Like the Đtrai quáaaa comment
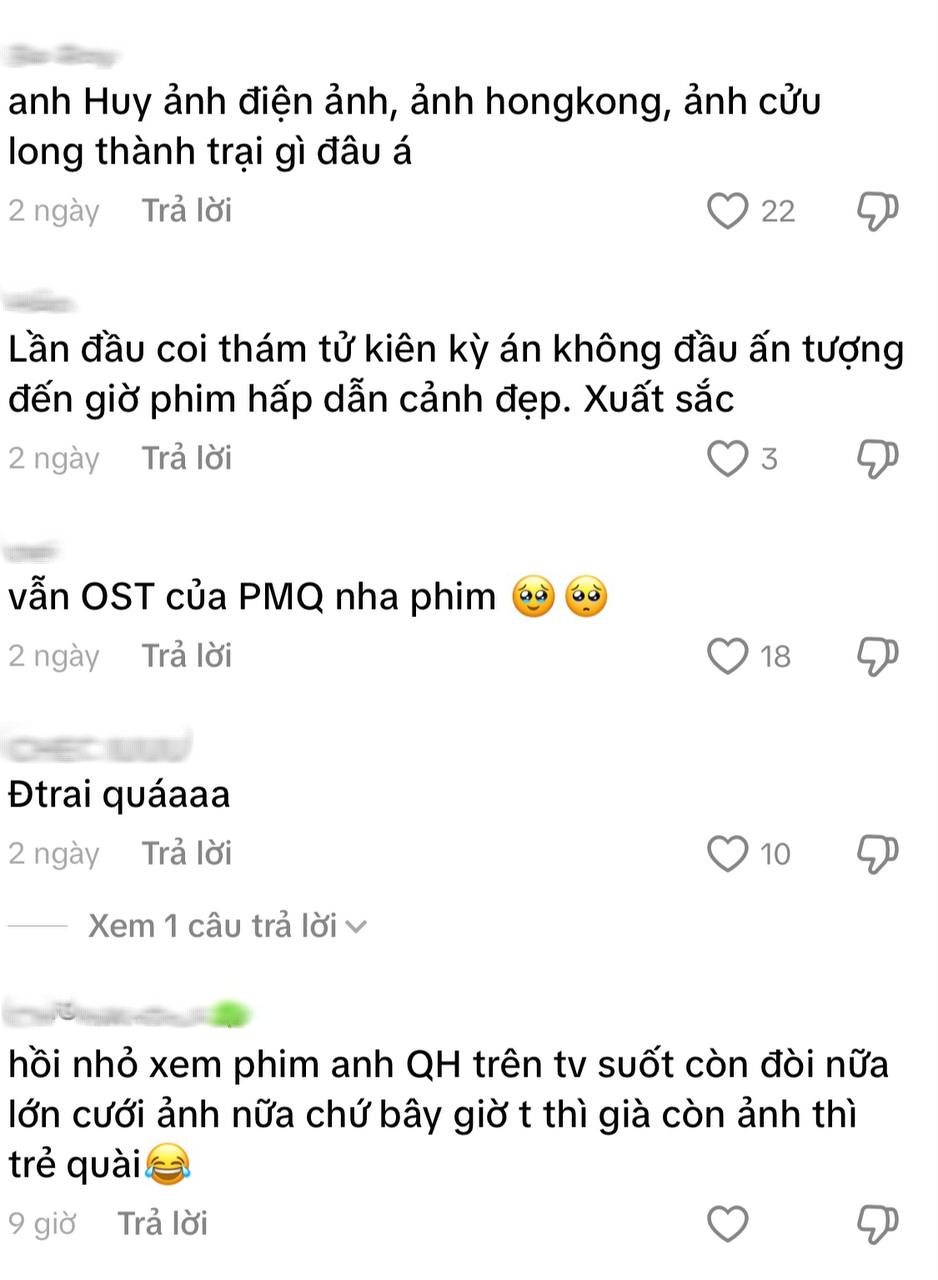Image resolution: width=938 pixels, height=1280 pixels. 727,854
